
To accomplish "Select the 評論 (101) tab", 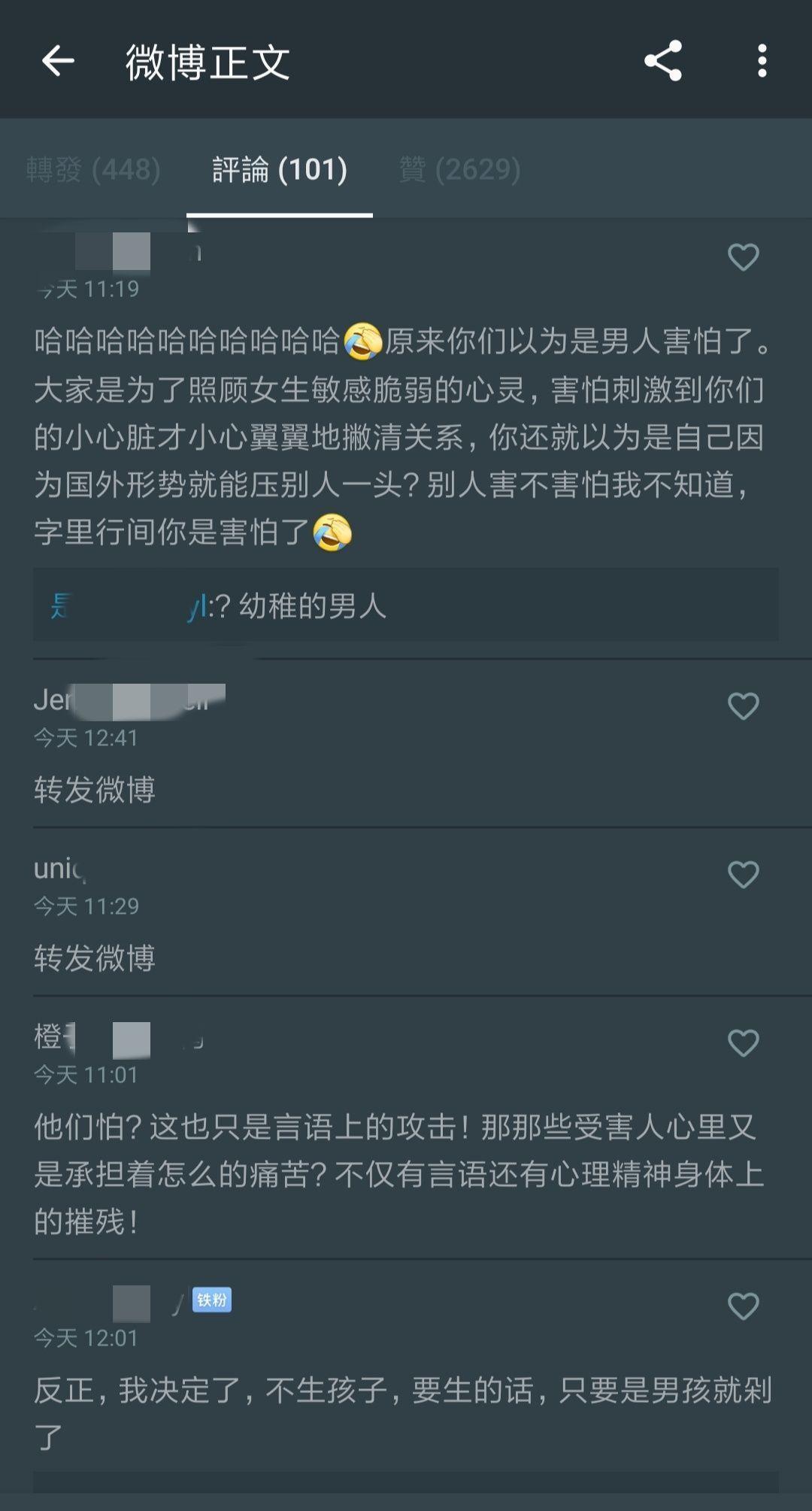I will (280, 169).
